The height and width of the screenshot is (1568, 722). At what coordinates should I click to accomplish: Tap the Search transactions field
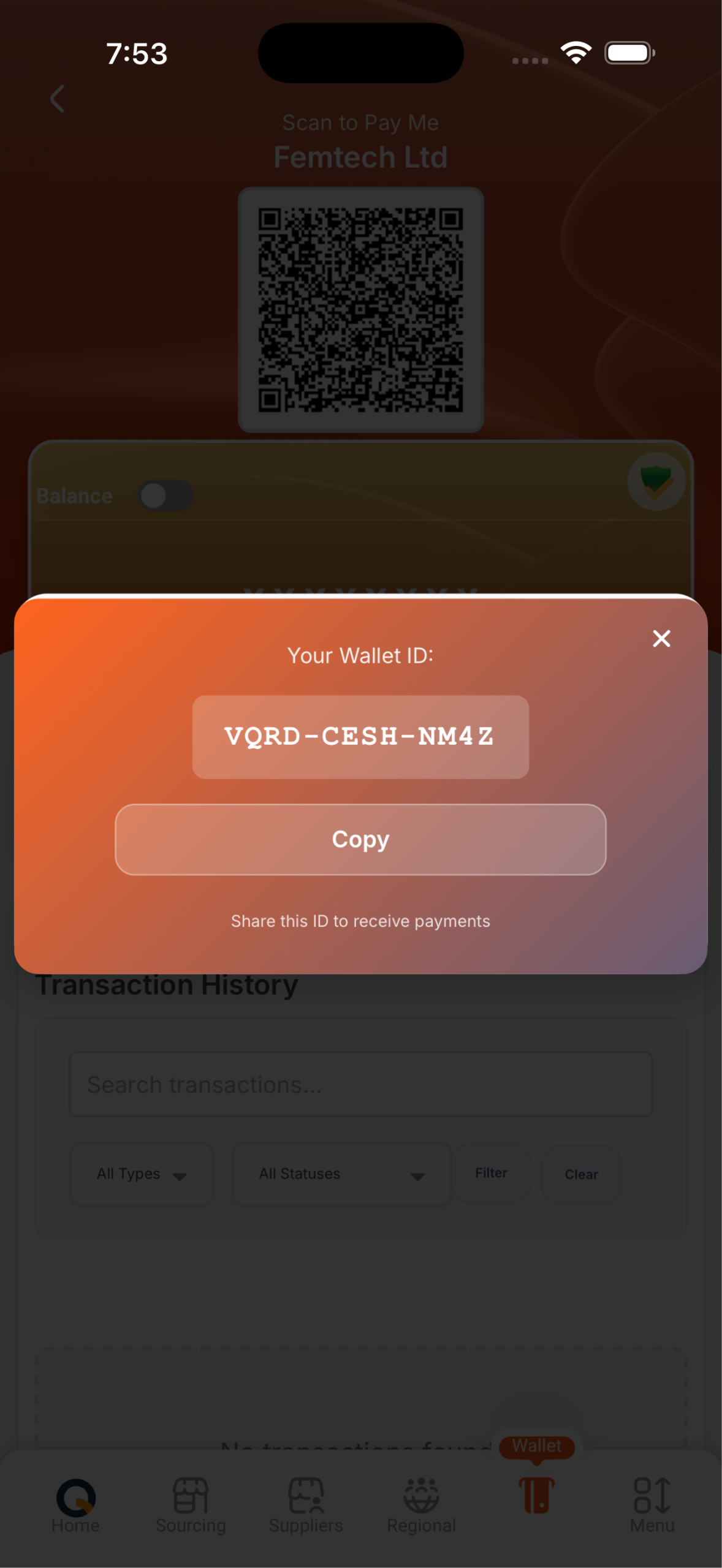pyautogui.click(x=360, y=1084)
